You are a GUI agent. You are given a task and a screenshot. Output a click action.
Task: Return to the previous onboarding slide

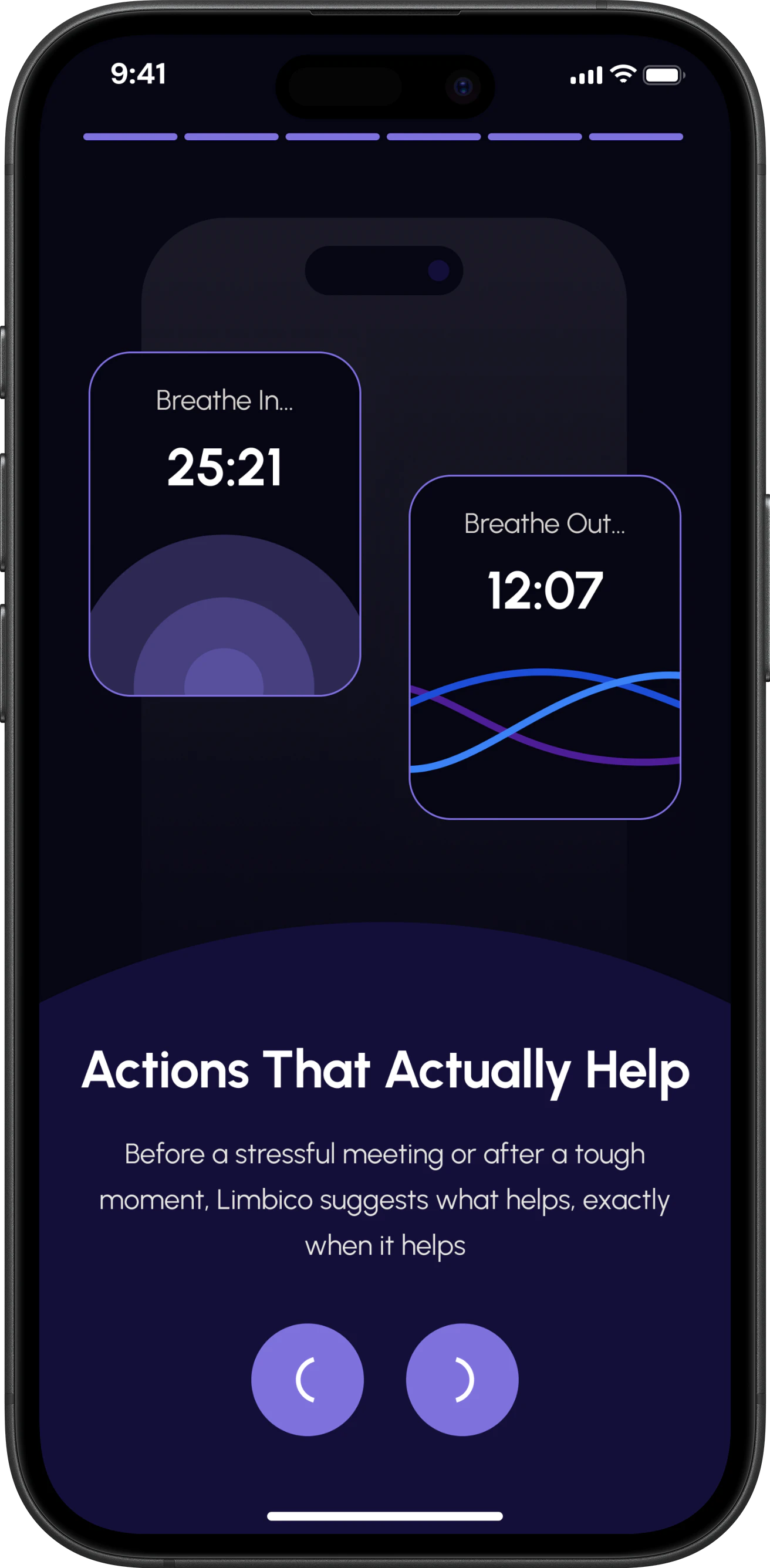coord(308,1379)
